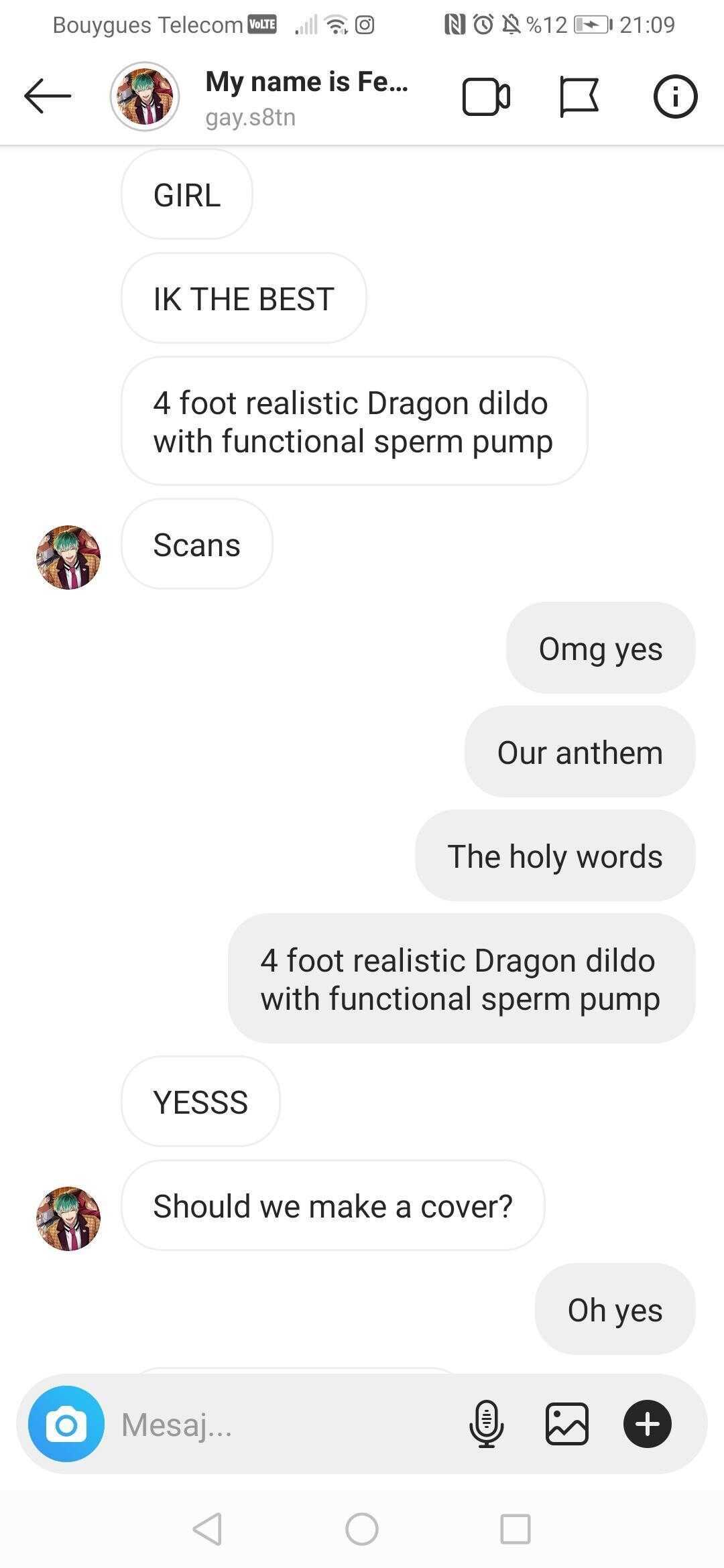The image size is (724, 1568).
Task: Tap the avatar next to the Scans message
Action: [x=68, y=558]
